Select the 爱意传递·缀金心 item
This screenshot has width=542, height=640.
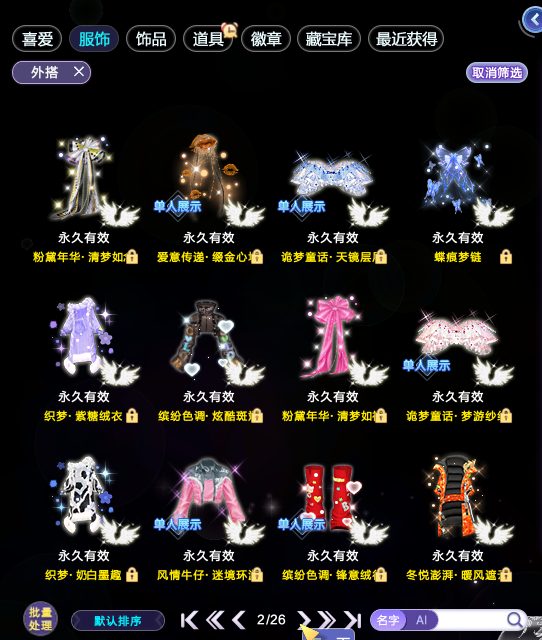209,198
